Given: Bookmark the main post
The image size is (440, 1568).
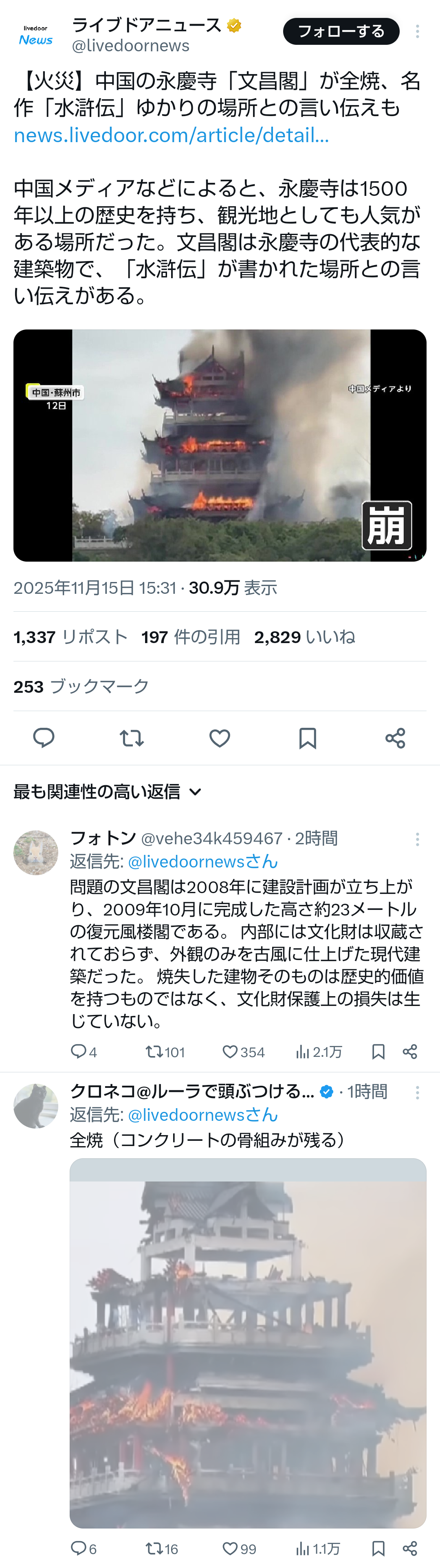Looking at the screenshot, I should (307, 738).
